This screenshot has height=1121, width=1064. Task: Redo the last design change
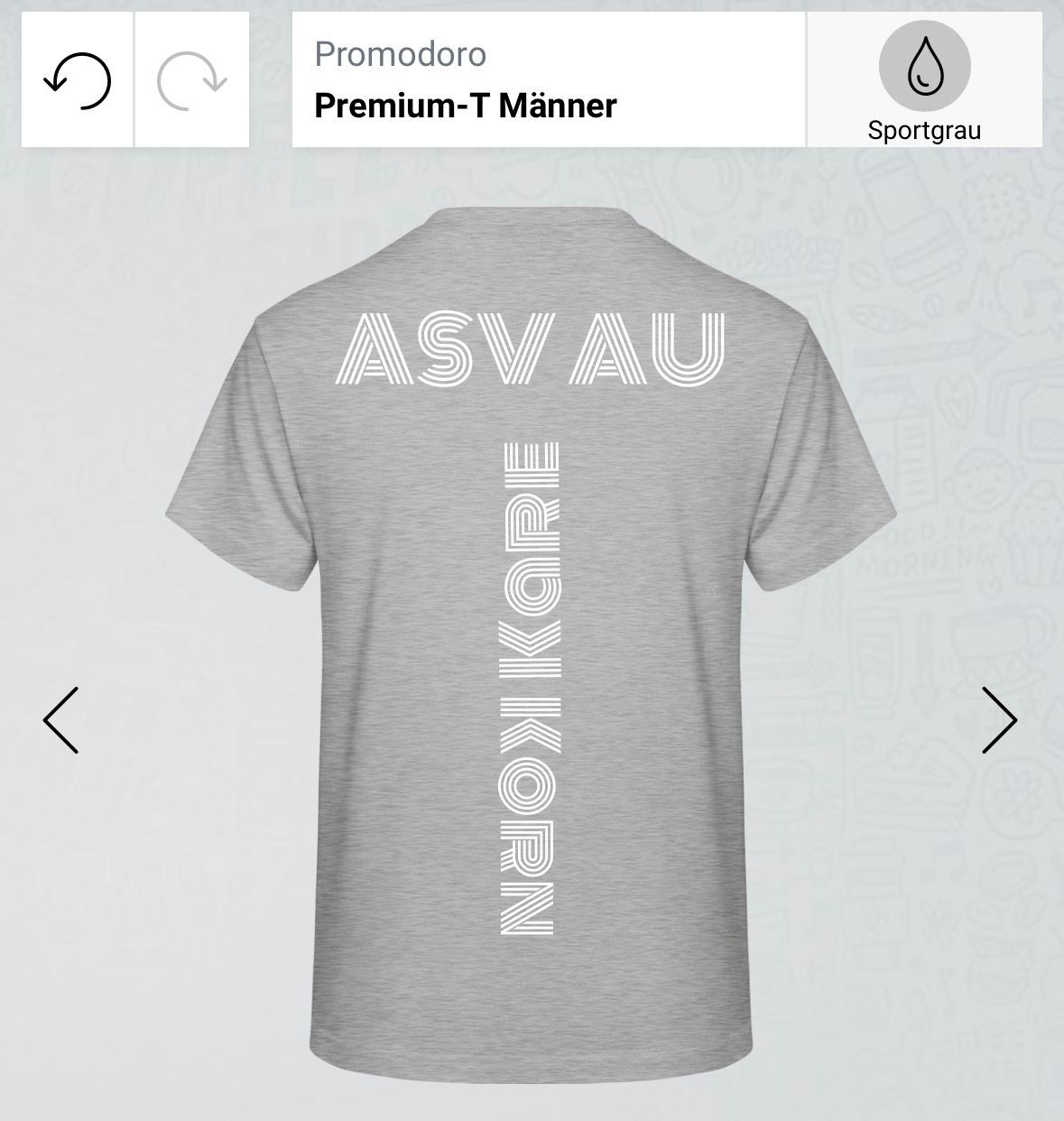191,80
